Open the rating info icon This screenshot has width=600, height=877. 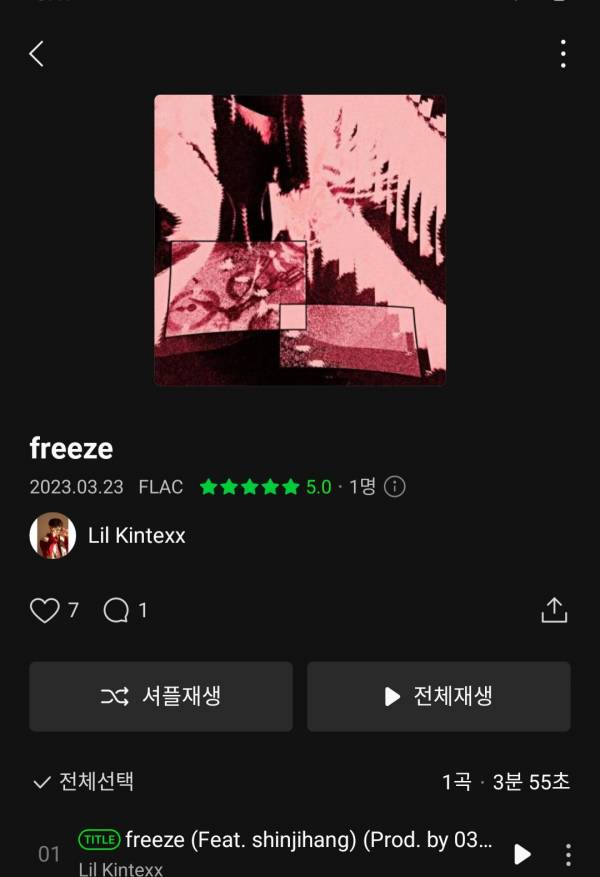click(395, 487)
